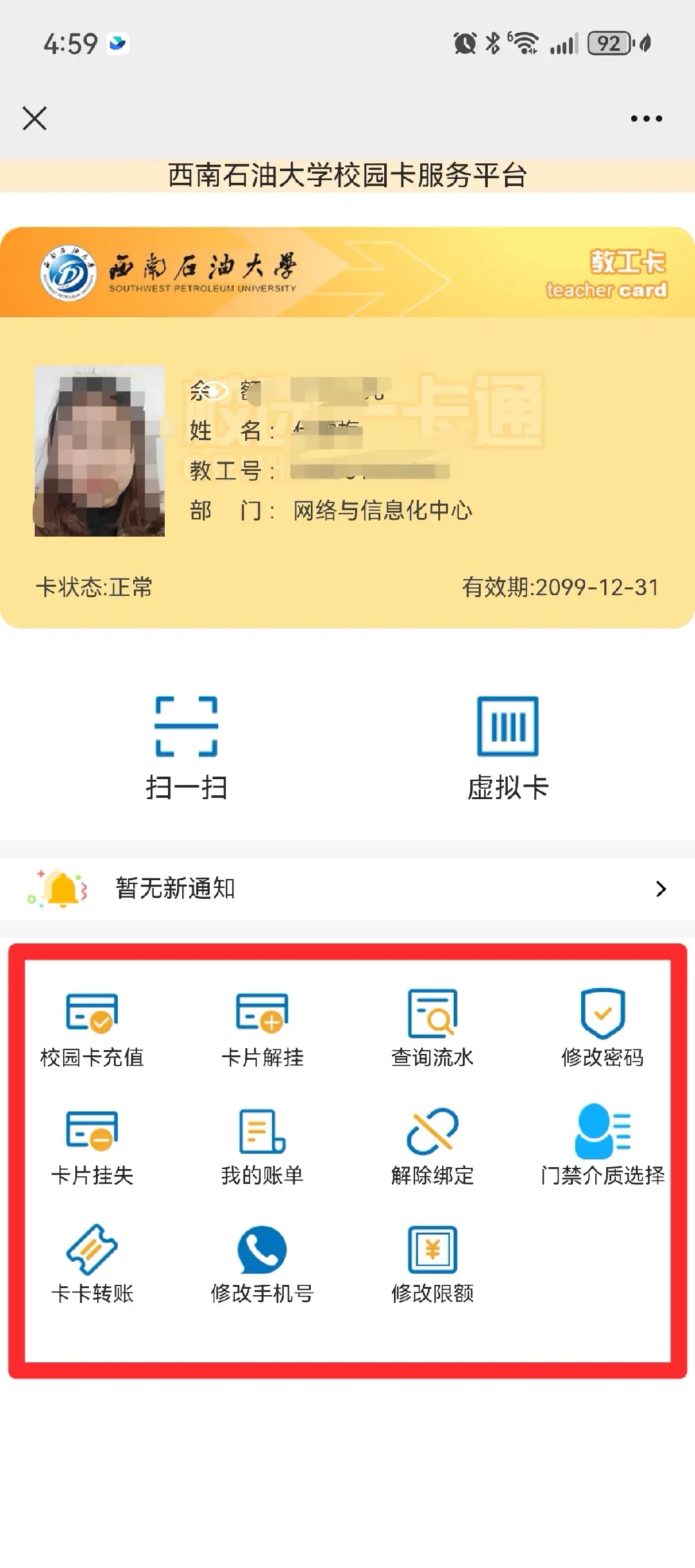
Task: Tap 修改手机号 to change phone number
Action: (x=262, y=1264)
